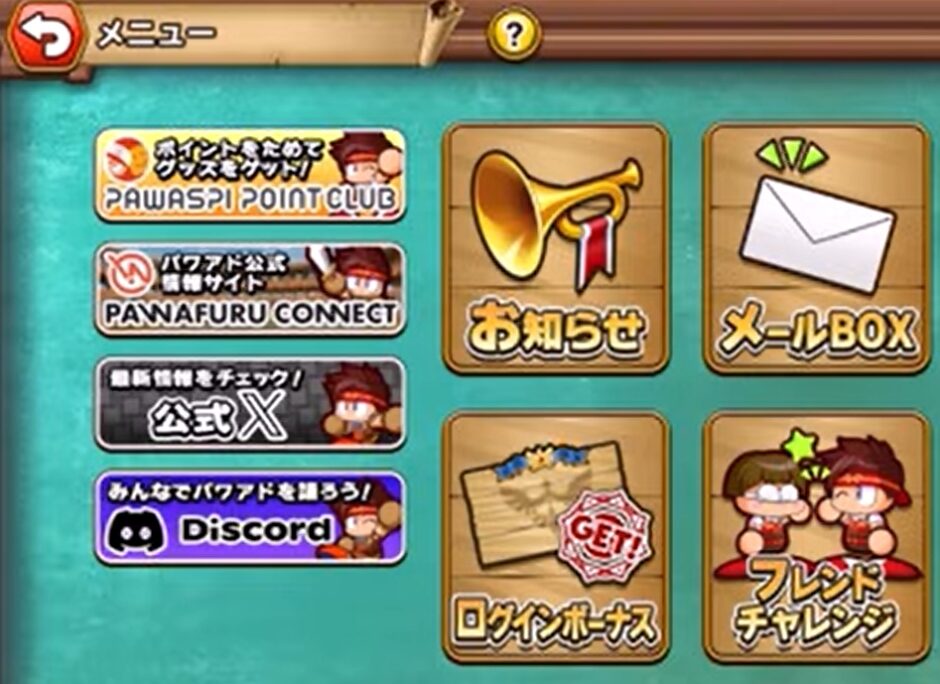Image resolution: width=940 pixels, height=684 pixels.
Task: Visit the PAWAFURU CONNECT info site
Action: [250, 289]
